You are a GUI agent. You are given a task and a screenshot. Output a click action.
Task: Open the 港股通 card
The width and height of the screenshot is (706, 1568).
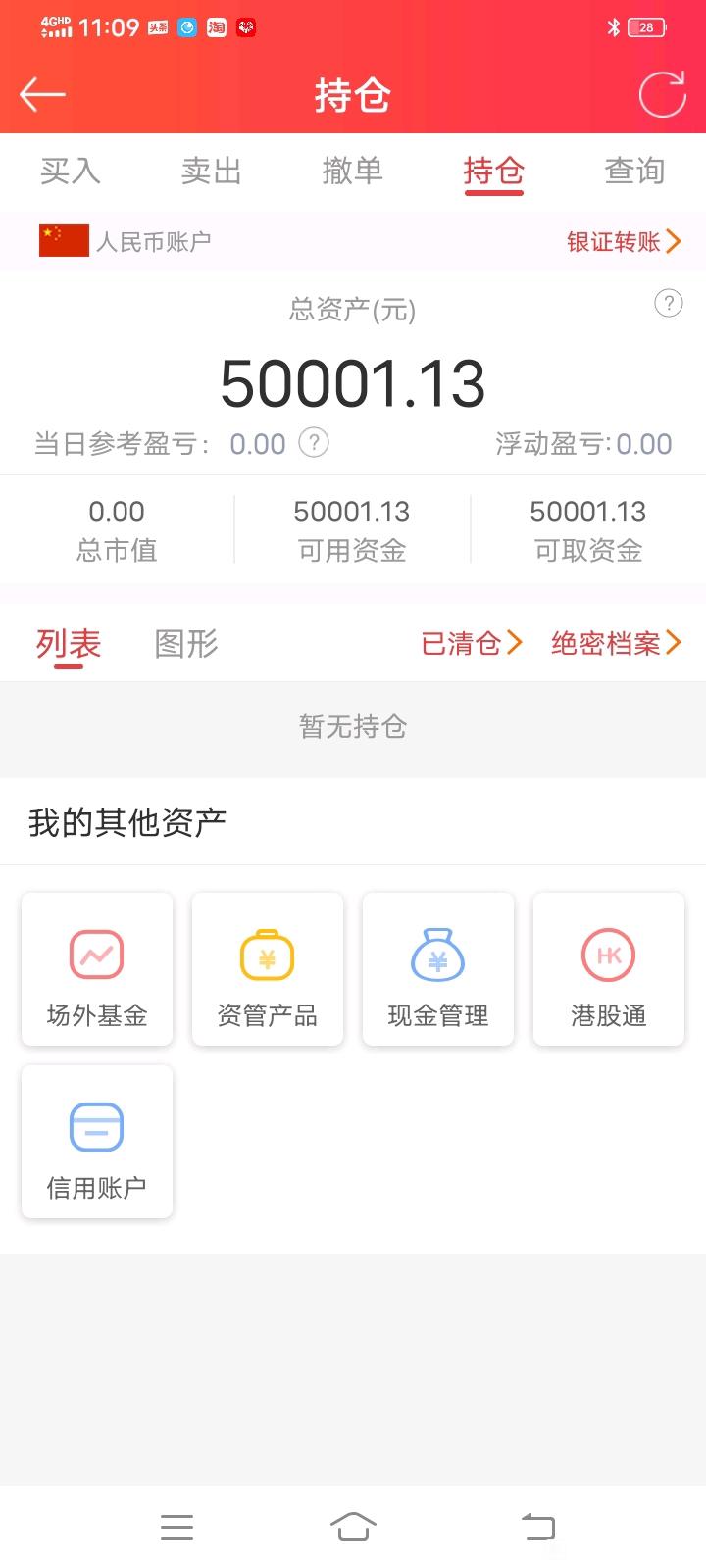click(x=609, y=969)
